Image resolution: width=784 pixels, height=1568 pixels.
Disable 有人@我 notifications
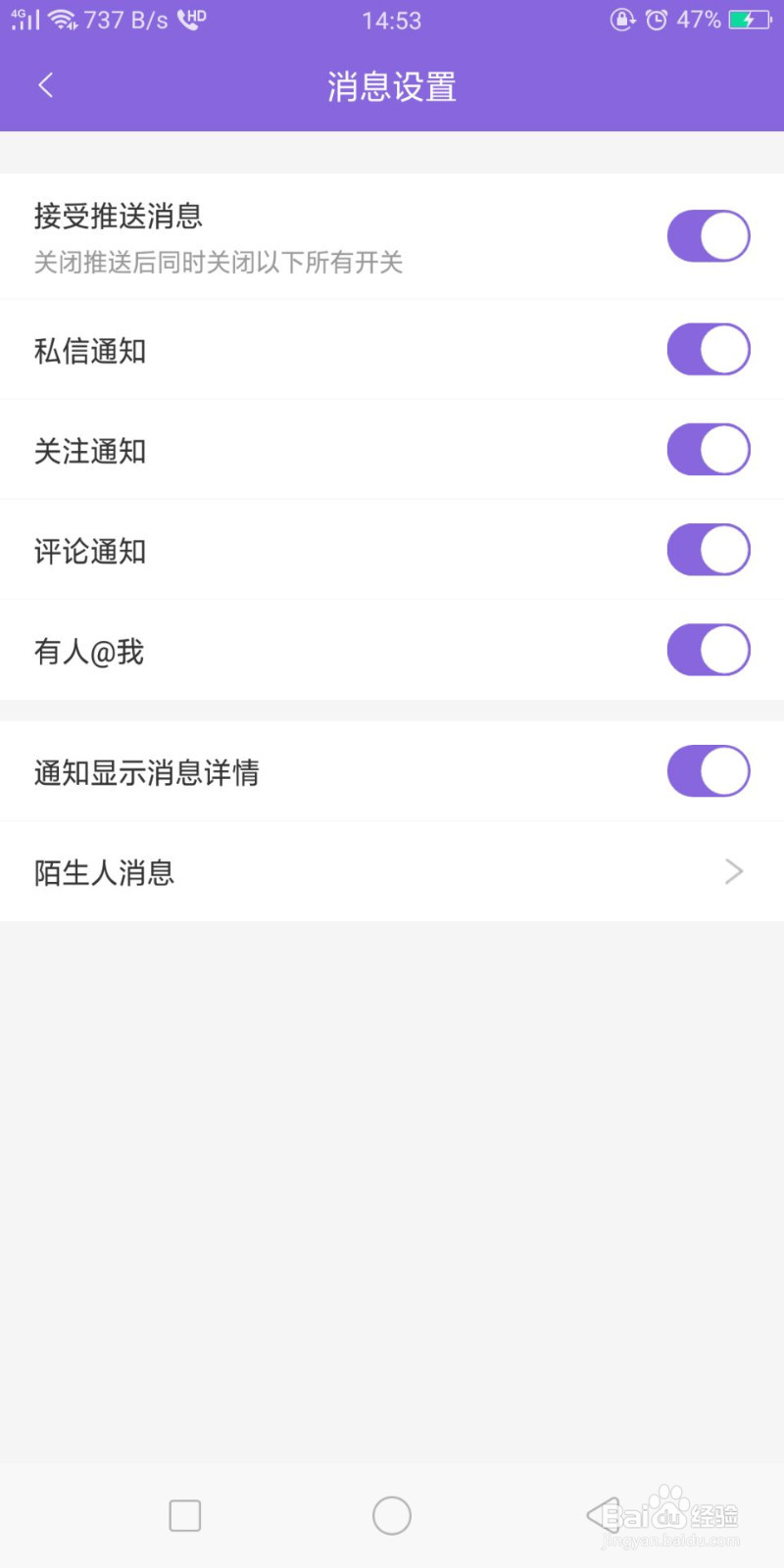[x=708, y=650]
